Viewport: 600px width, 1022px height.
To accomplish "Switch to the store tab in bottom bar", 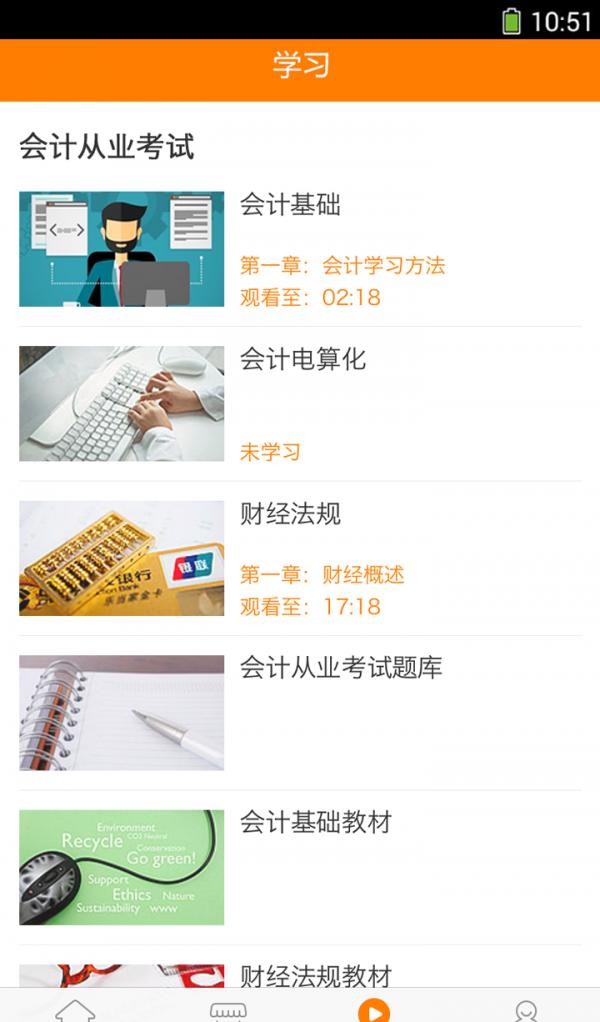I will point(228,1010).
